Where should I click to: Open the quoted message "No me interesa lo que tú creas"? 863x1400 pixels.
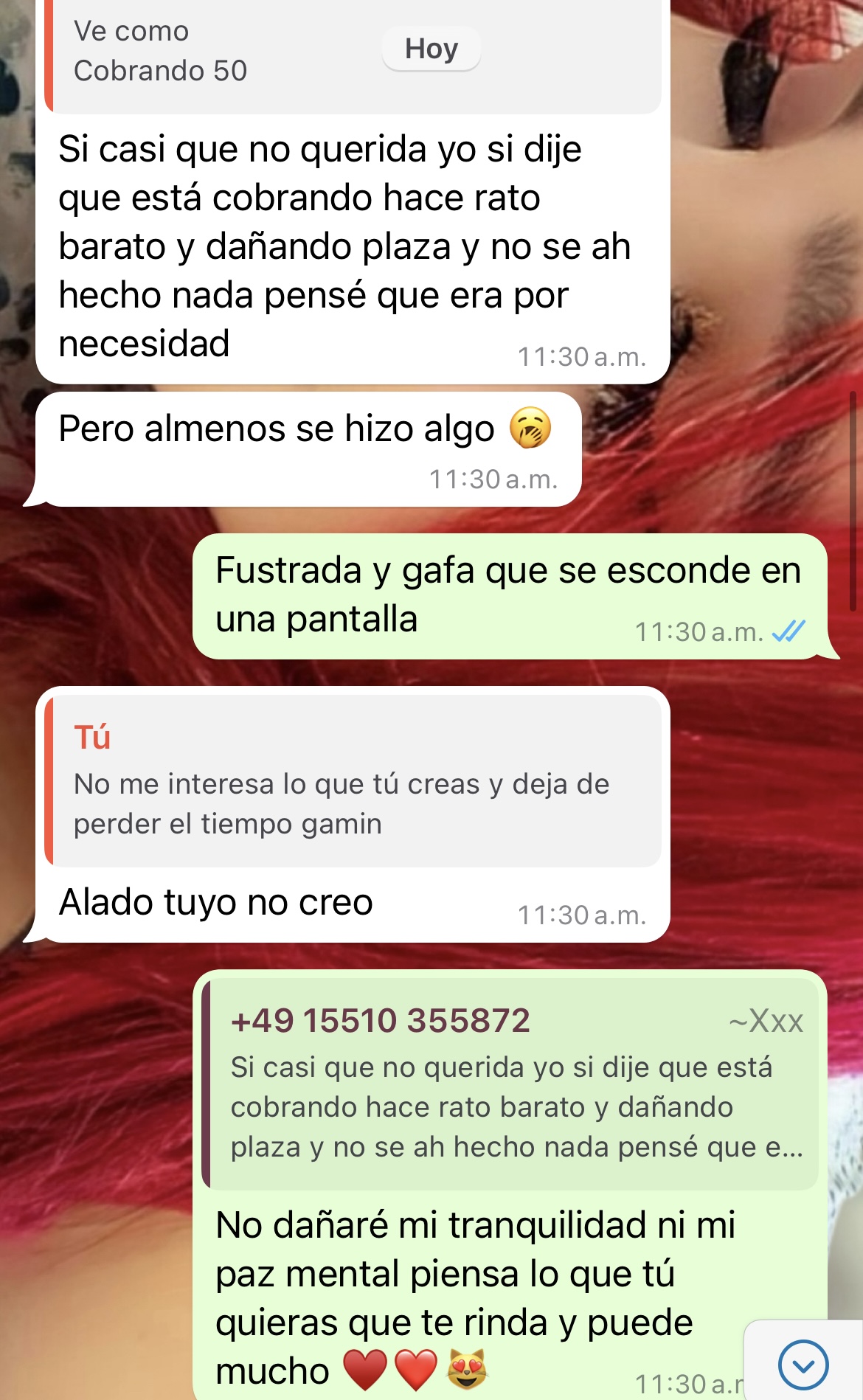click(x=353, y=781)
